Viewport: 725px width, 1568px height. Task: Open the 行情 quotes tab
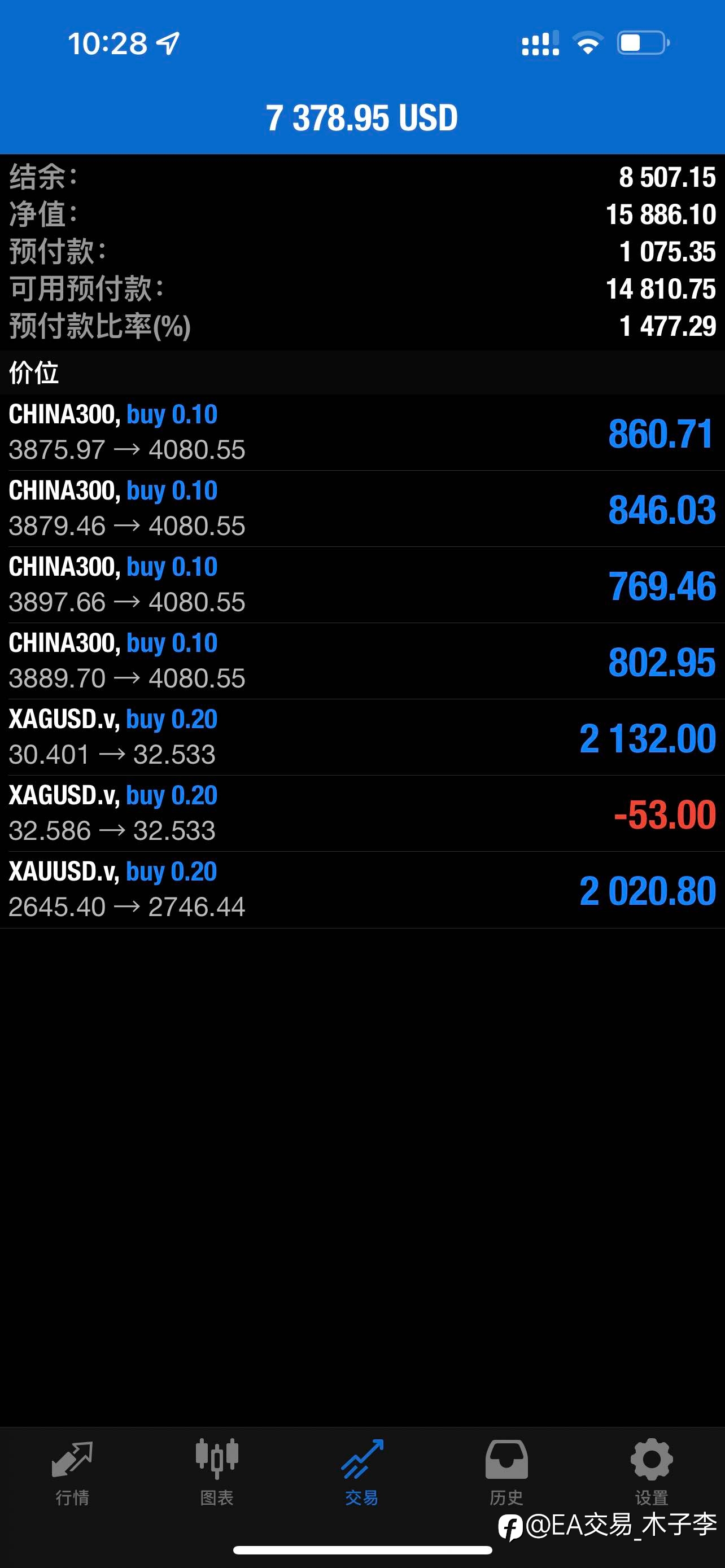coord(72,1472)
